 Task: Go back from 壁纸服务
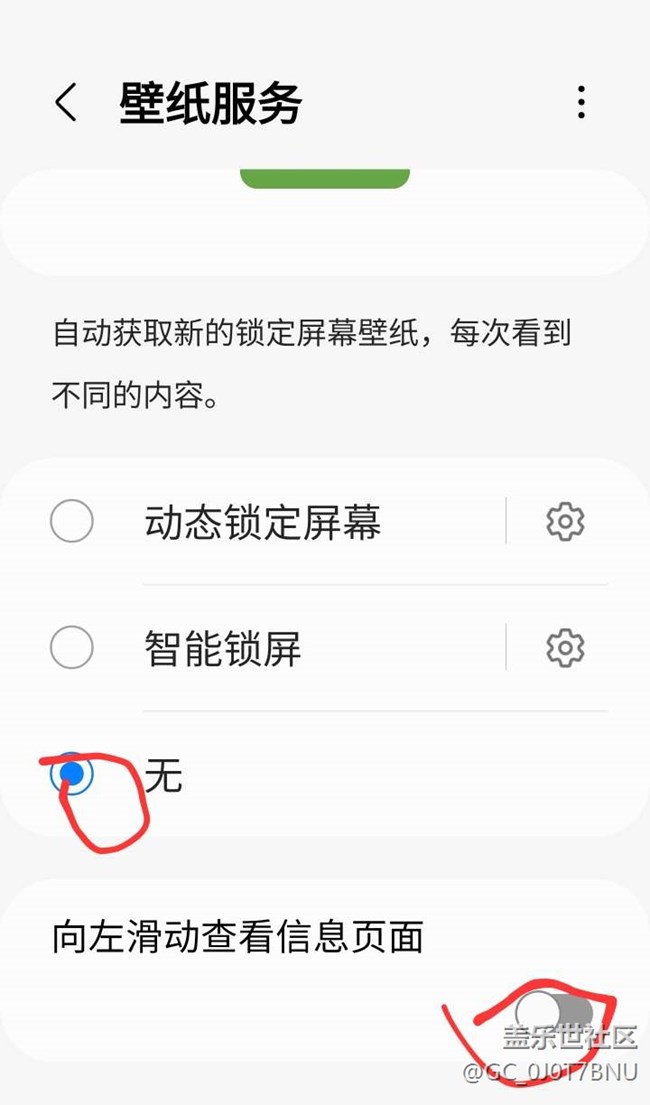tap(66, 103)
